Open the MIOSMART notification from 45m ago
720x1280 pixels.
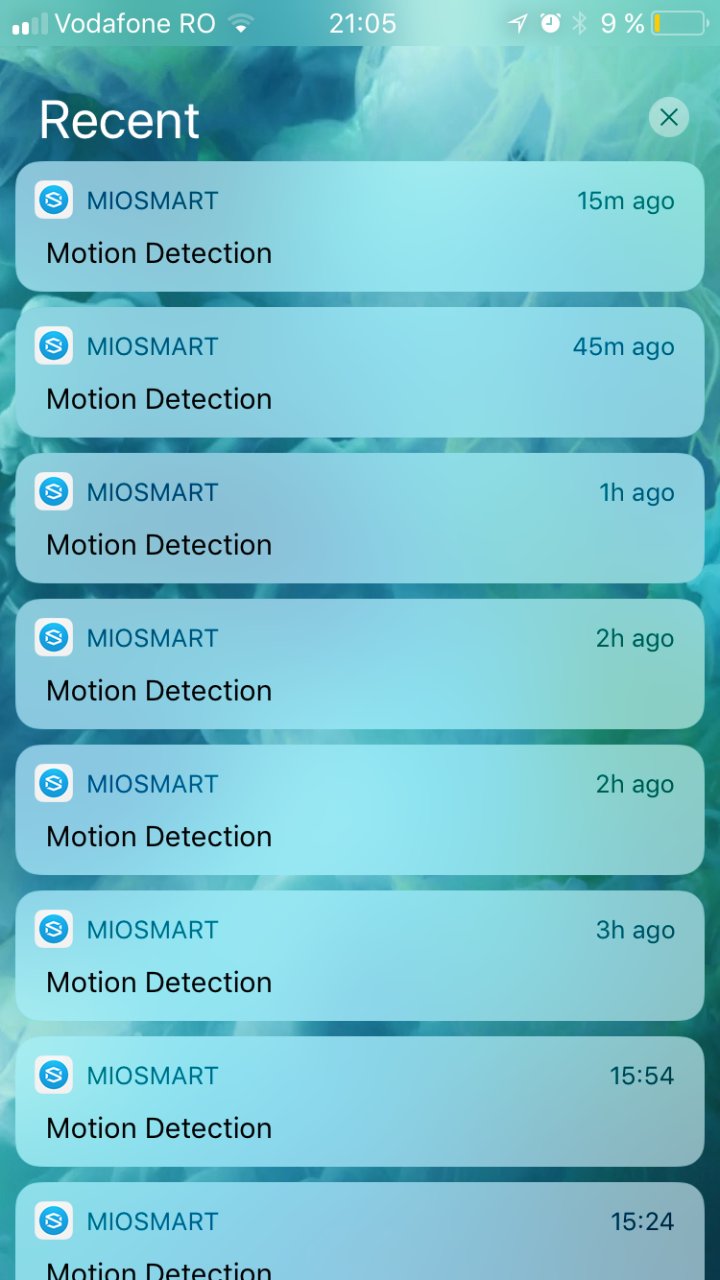[360, 373]
